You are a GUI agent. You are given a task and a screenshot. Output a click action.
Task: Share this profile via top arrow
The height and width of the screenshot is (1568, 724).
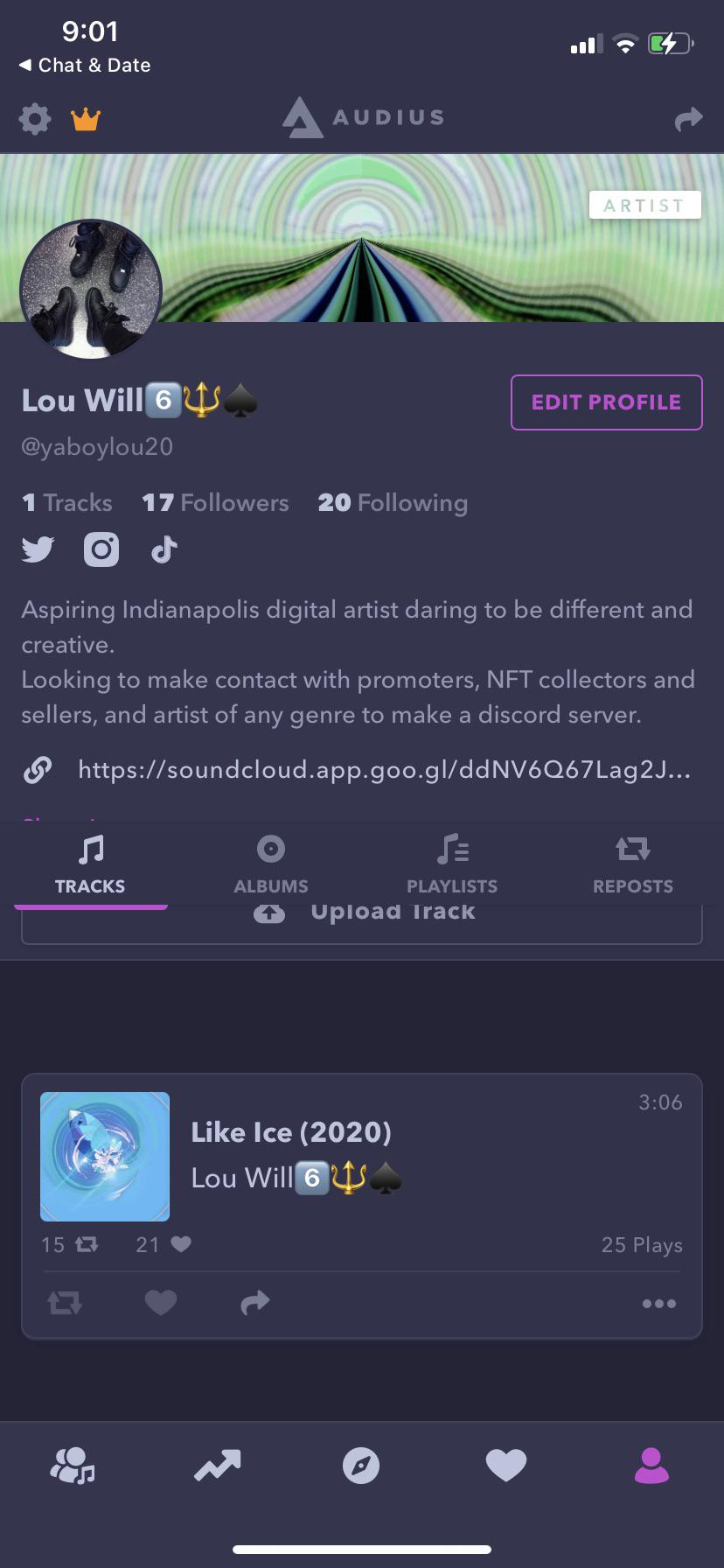pos(688,119)
